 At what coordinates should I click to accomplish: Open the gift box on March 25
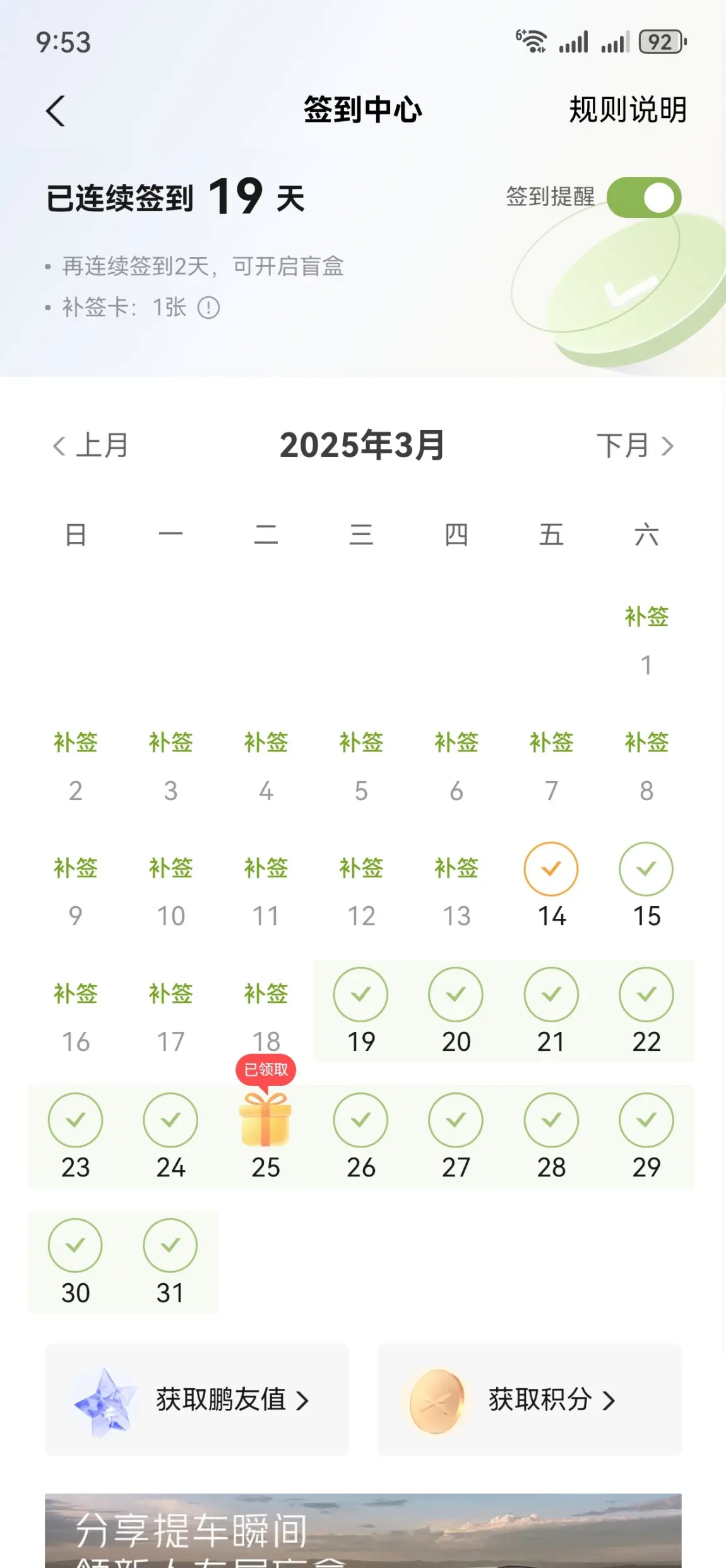tap(266, 1120)
